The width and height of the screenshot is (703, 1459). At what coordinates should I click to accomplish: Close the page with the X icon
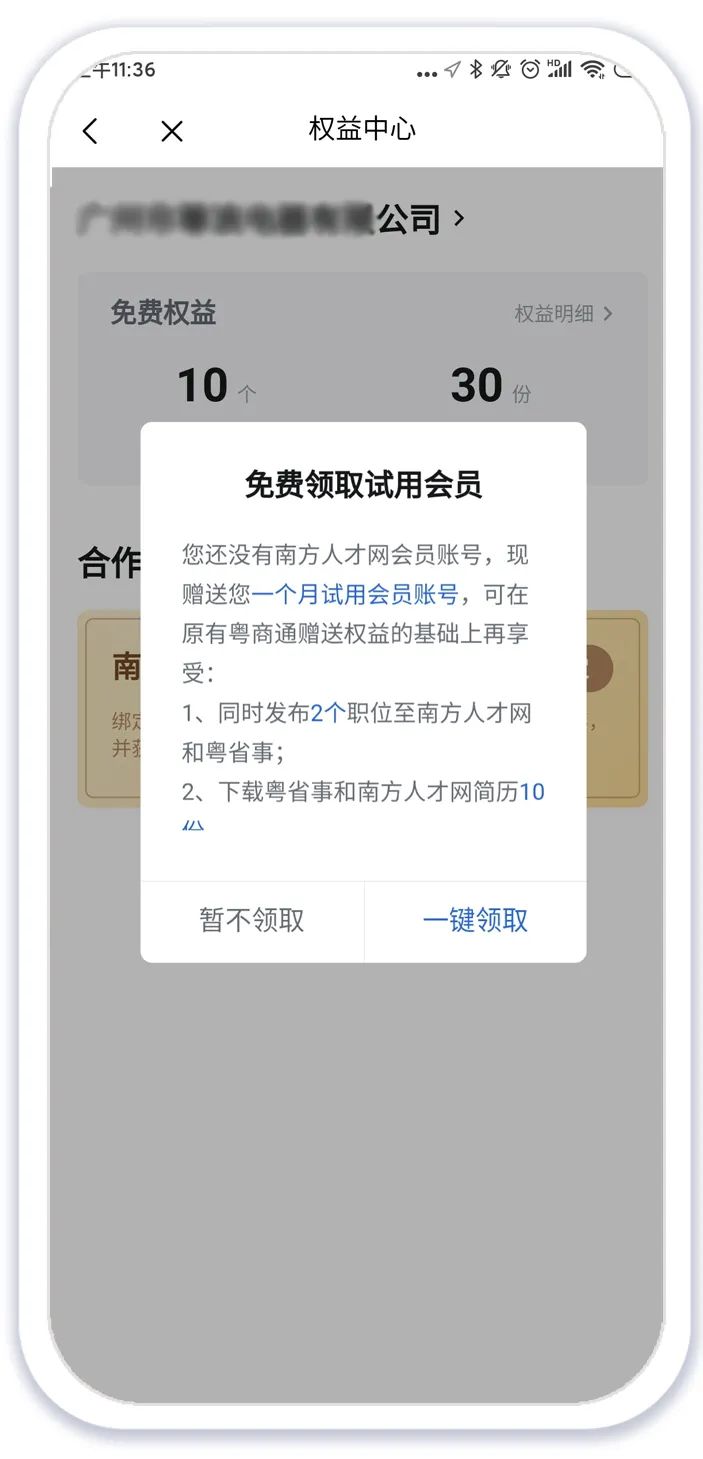point(172,131)
